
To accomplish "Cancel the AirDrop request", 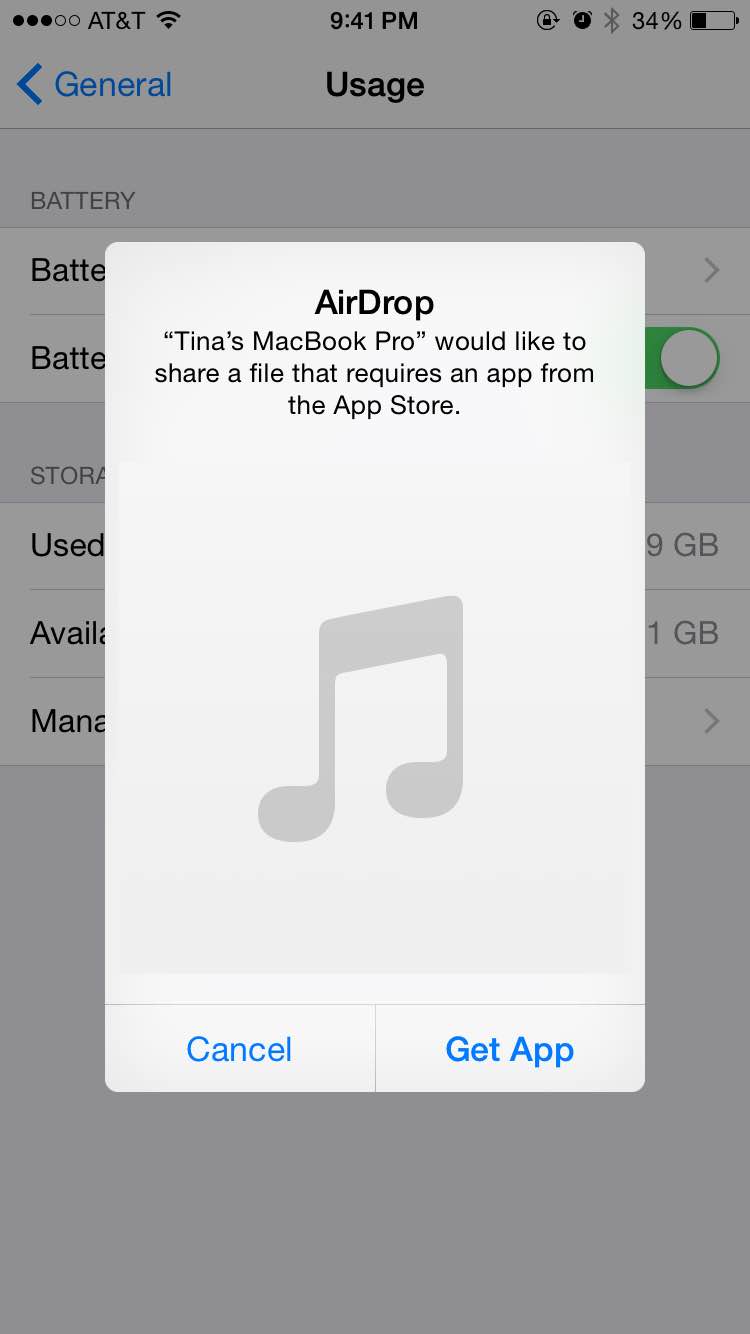I will (240, 1049).
